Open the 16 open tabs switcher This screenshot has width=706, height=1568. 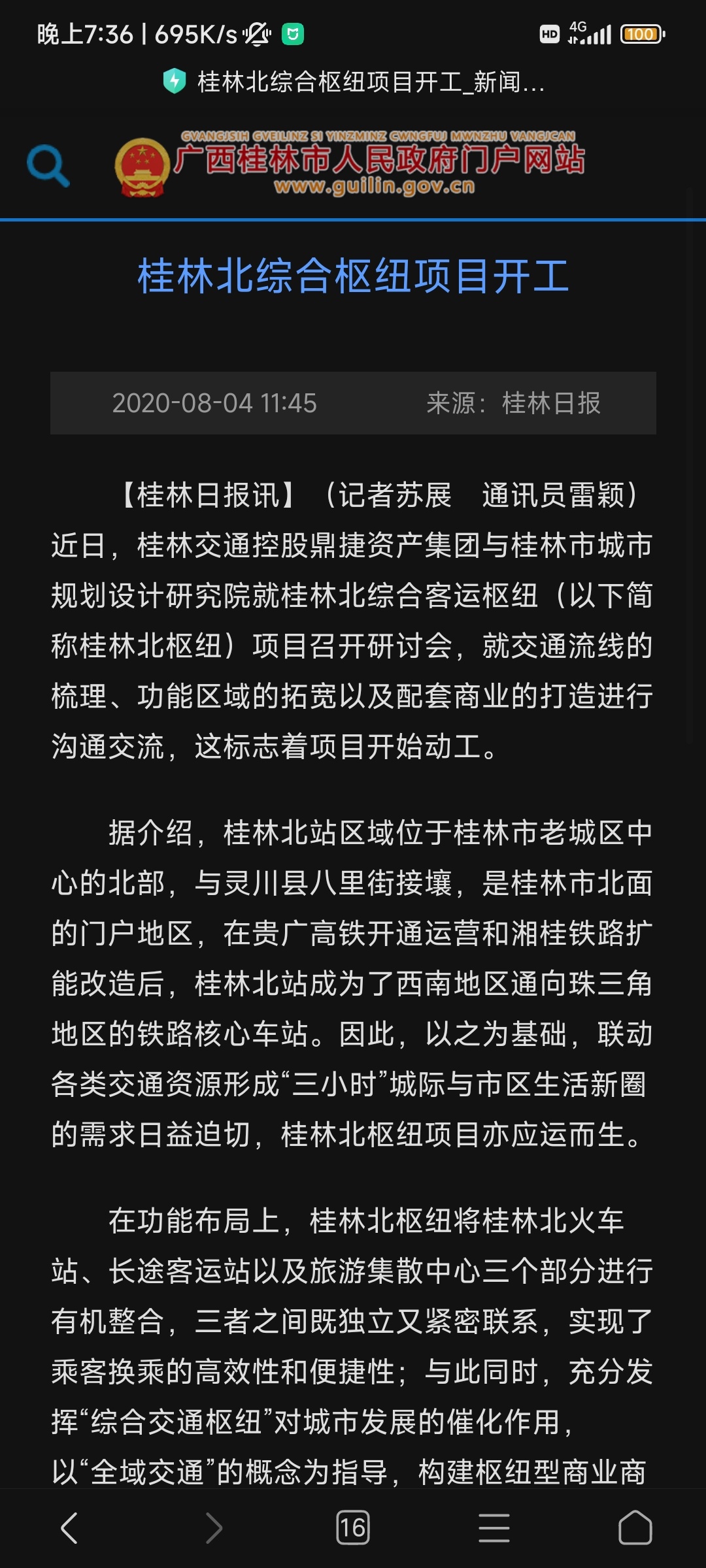point(353,1528)
